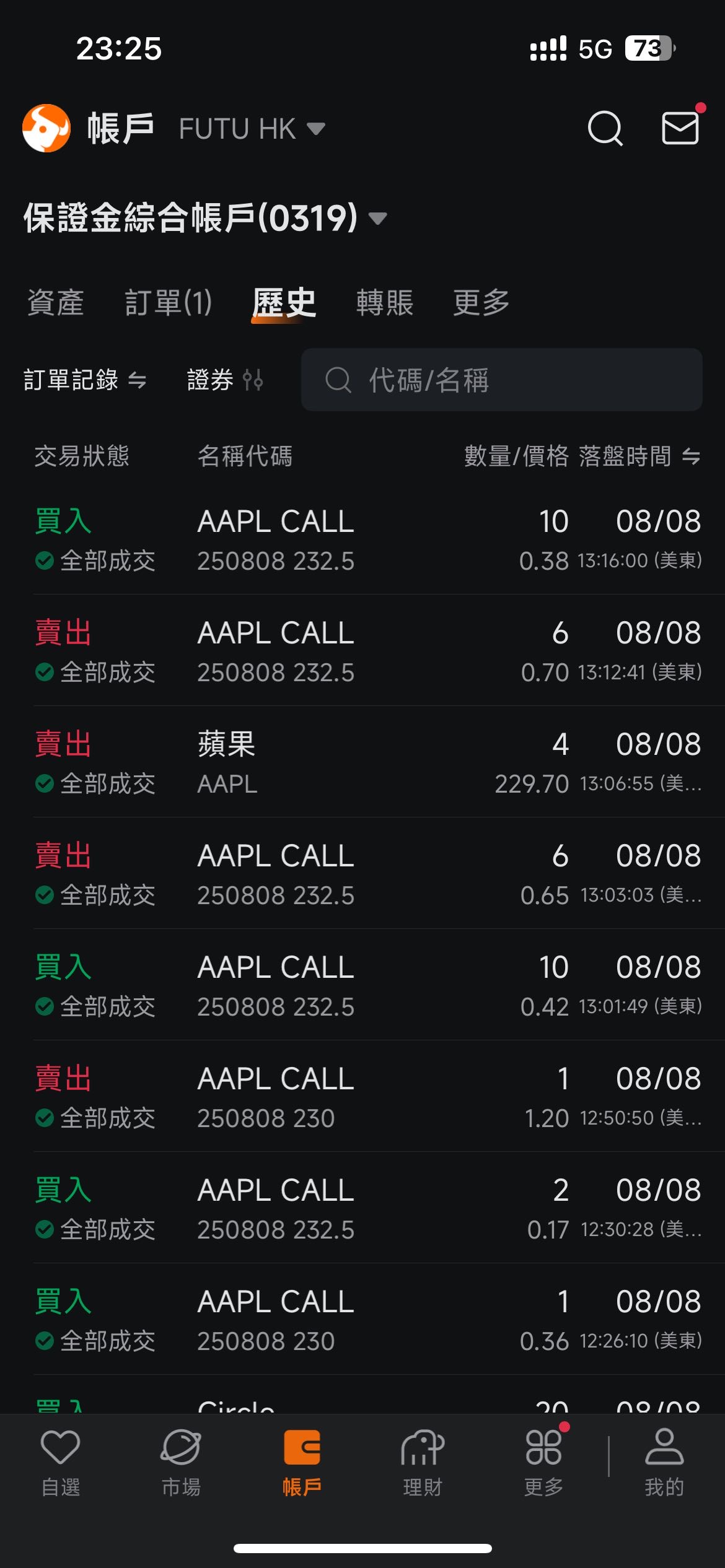This screenshot has height=1568, width=725.
Task: Toggle the 訂單記錄 record type switcher
Action: pyautogui.click(x=85, y=380)
